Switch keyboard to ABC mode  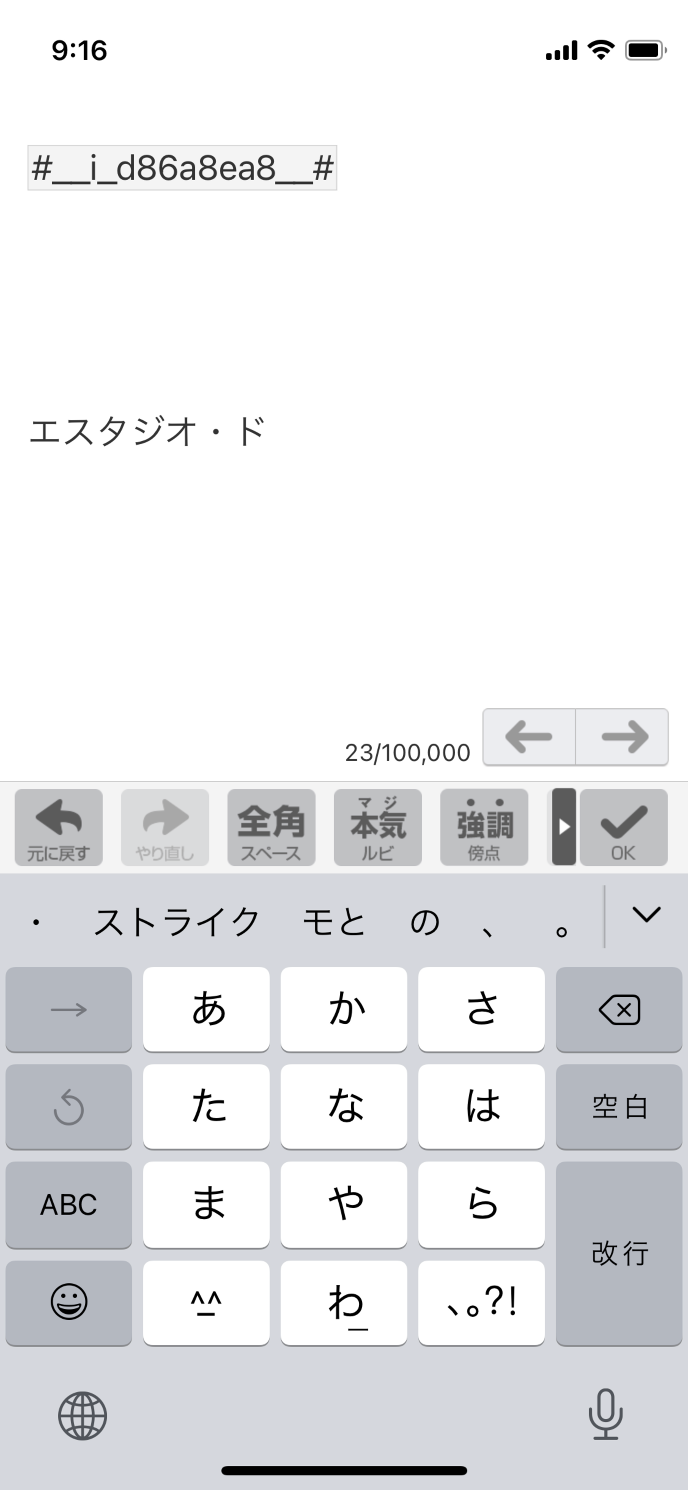tap(69, 1205)
